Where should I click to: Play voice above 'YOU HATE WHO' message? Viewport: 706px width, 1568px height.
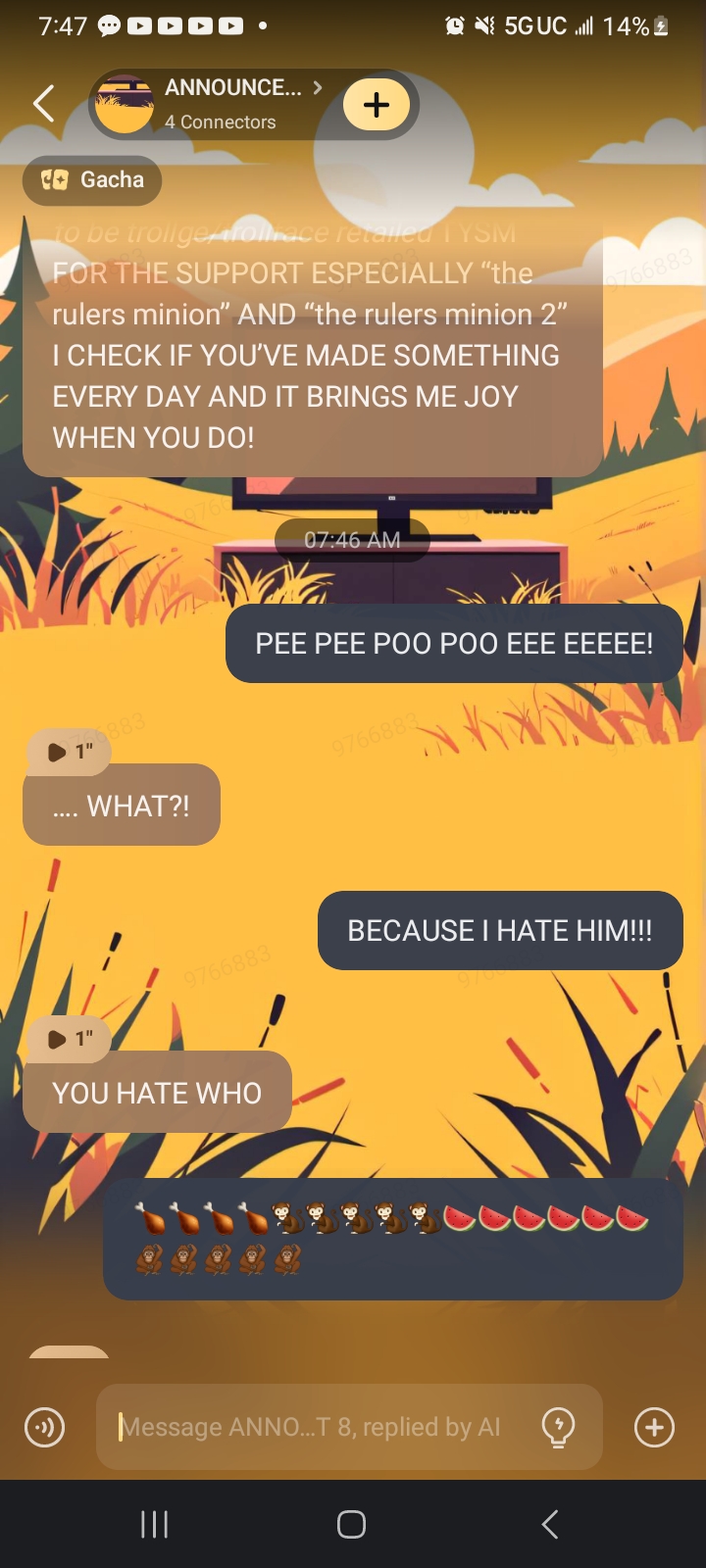coord(69,1039)
